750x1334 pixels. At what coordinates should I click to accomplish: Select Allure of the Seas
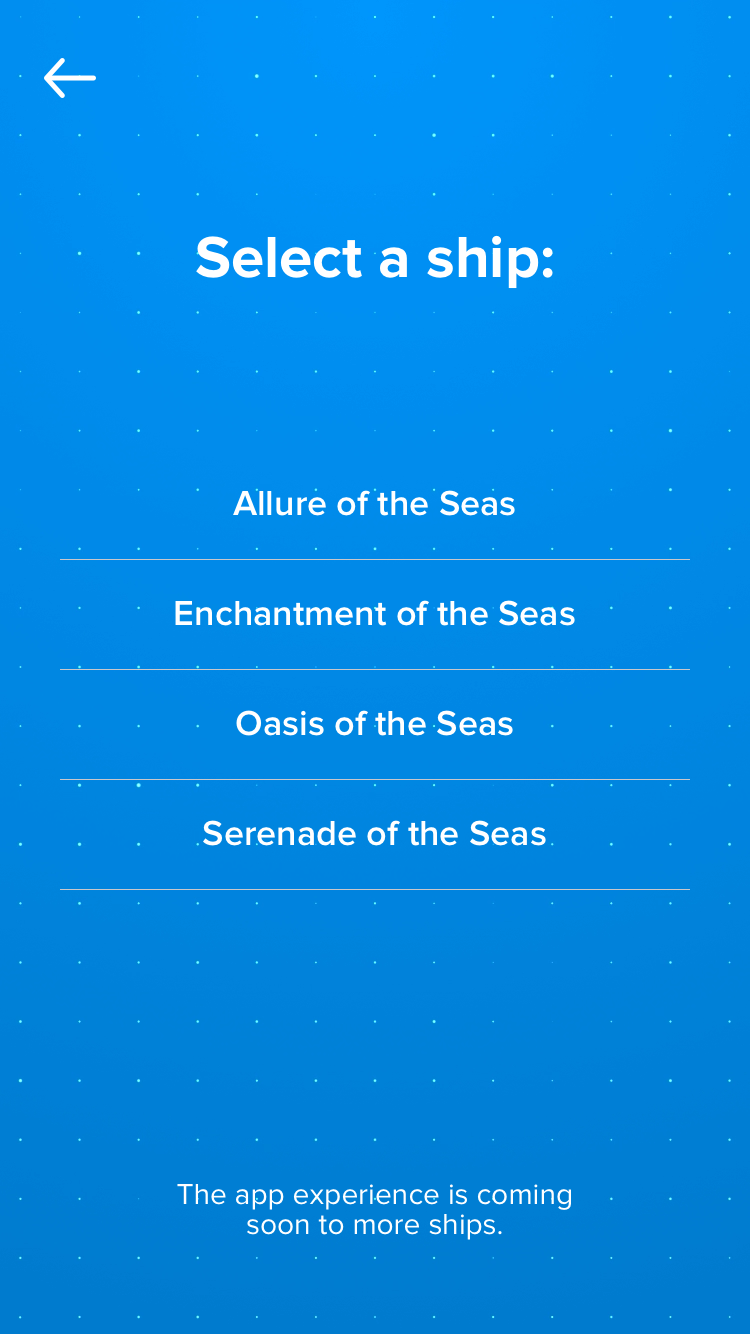375,504
